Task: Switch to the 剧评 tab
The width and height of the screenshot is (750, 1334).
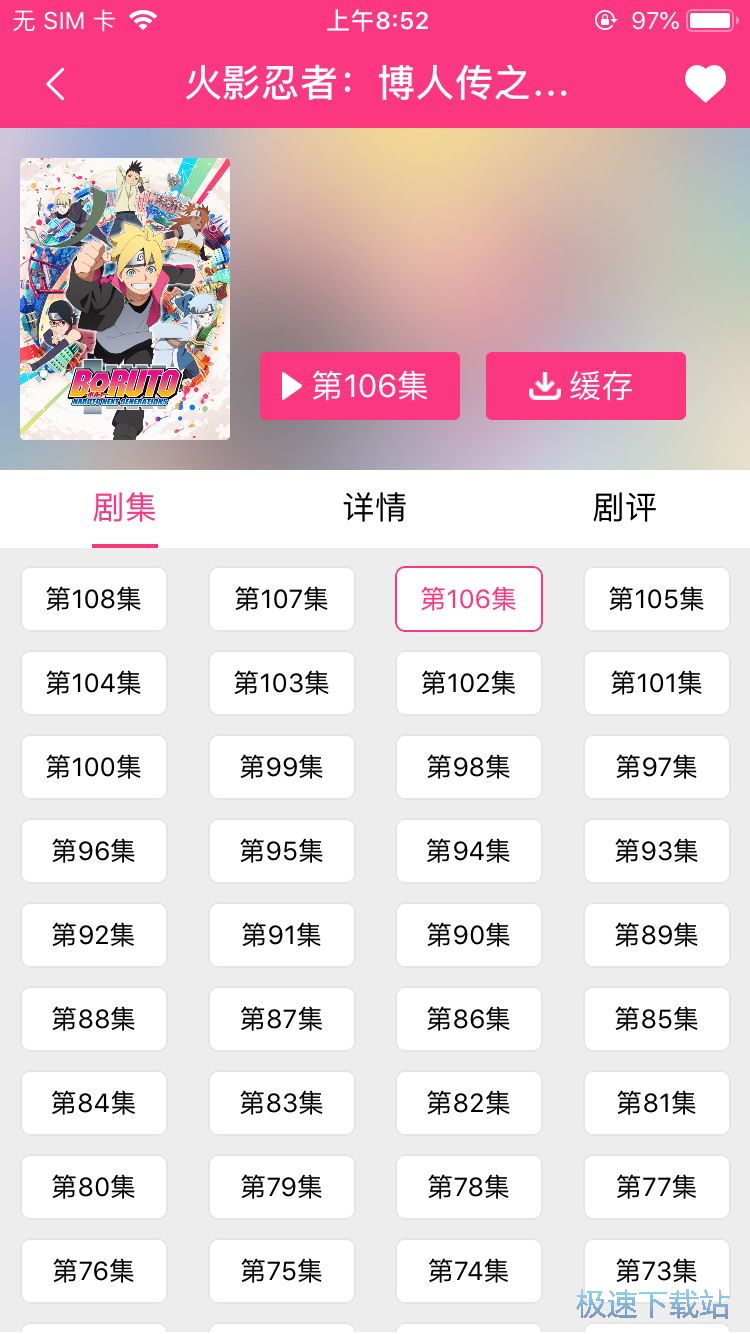Action: (x=624, y=508)
